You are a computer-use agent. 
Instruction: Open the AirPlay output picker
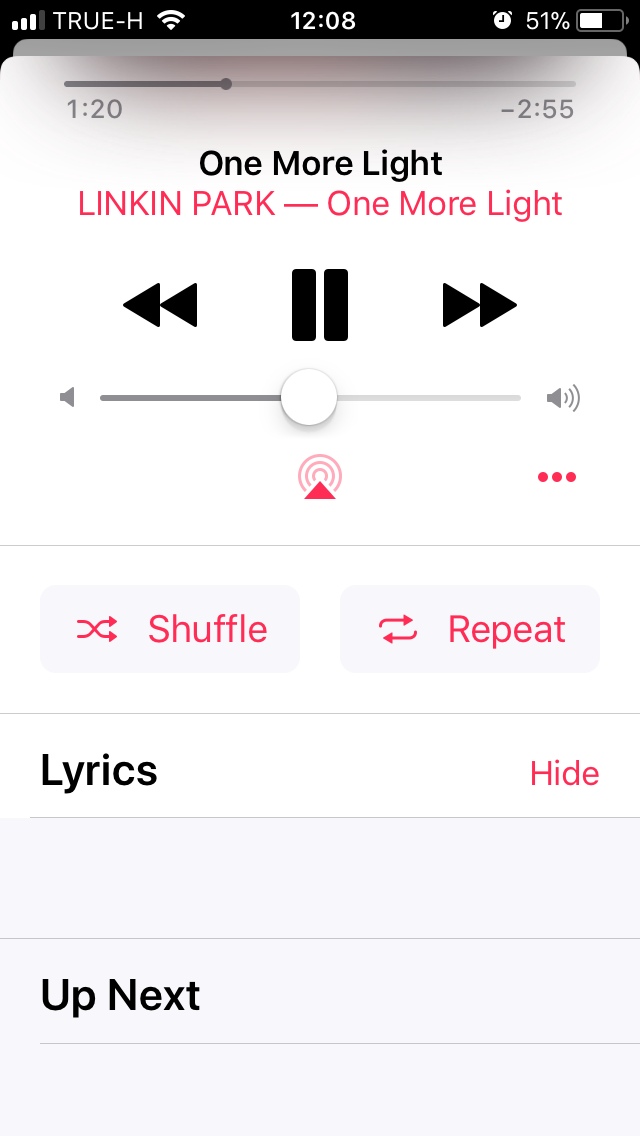[x=320, y=477]
